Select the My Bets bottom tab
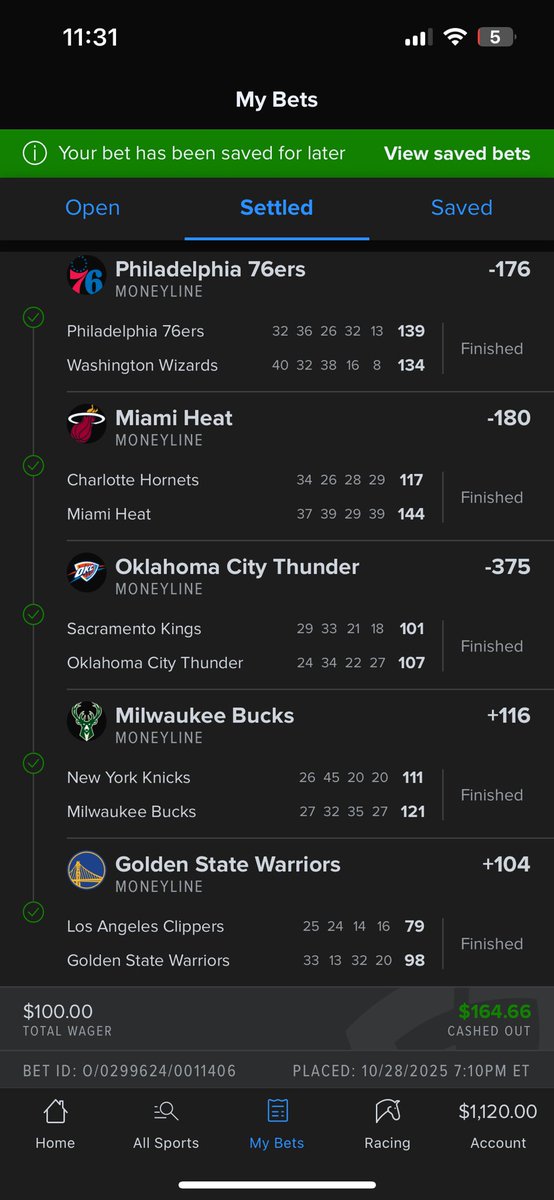Screen dimensions: 554x1200 coord(277,1124)
